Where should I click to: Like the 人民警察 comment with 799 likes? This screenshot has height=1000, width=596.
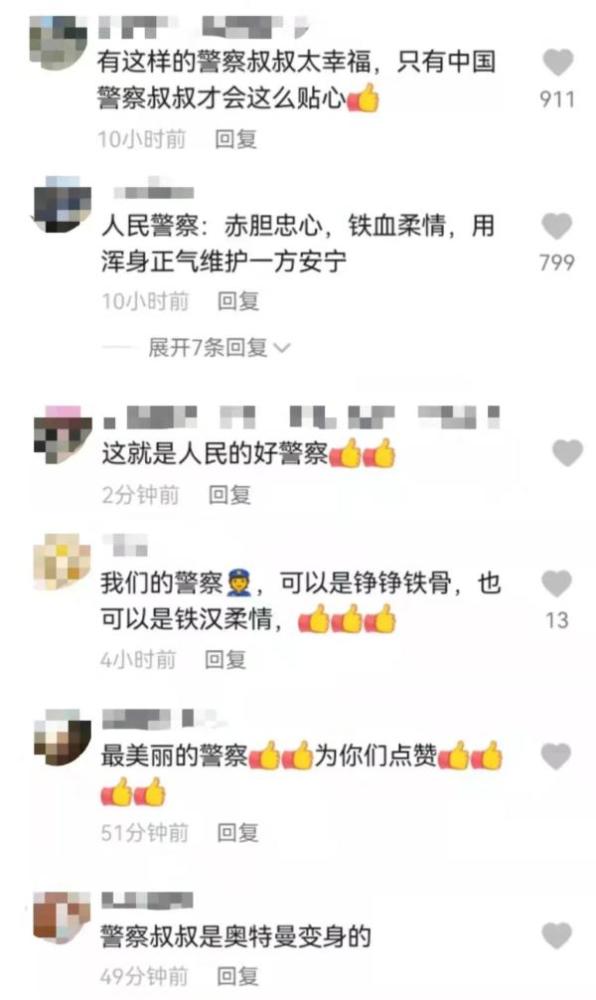[x=556, y=226]
